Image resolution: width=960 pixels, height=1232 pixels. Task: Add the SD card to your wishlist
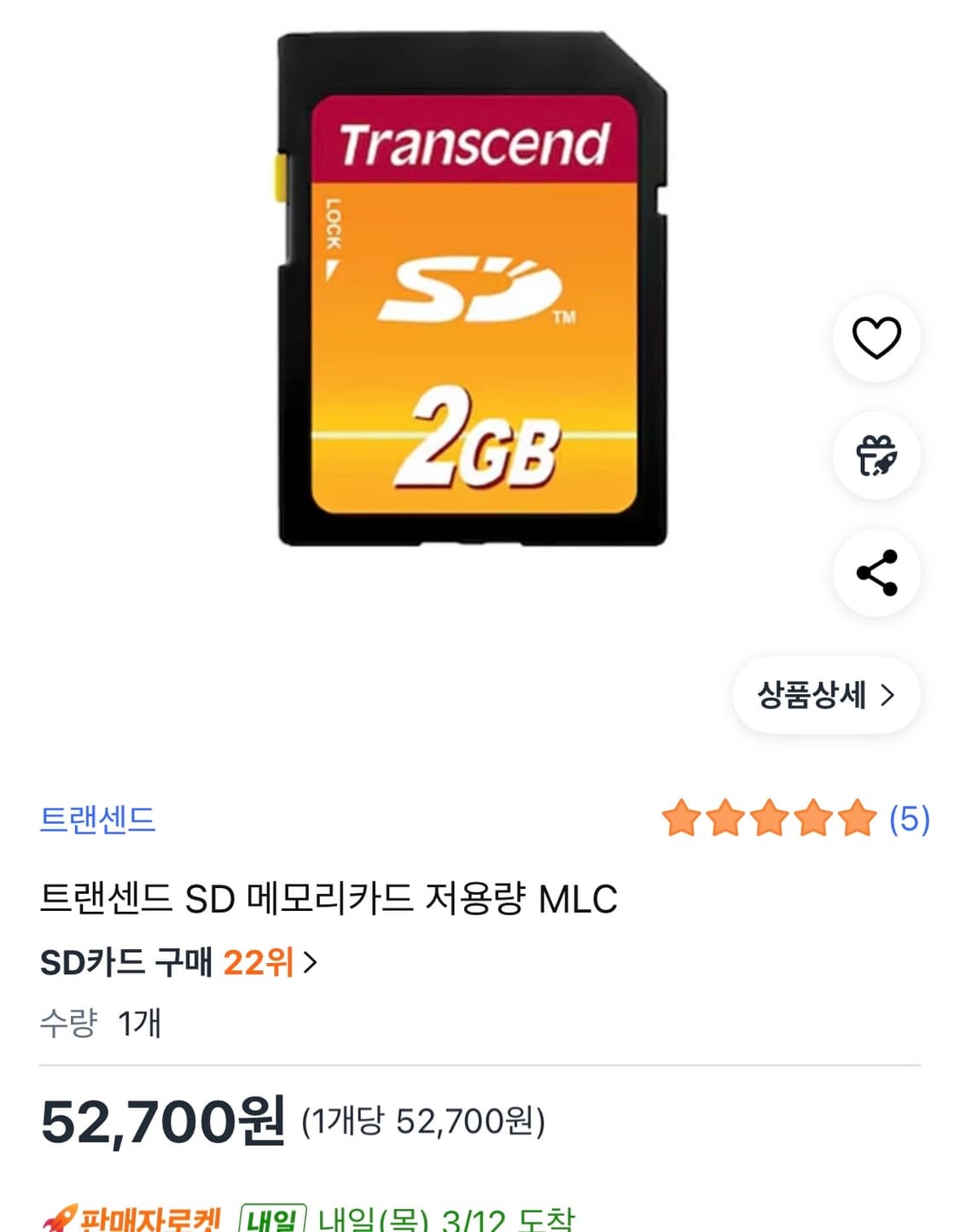point(877,336)
